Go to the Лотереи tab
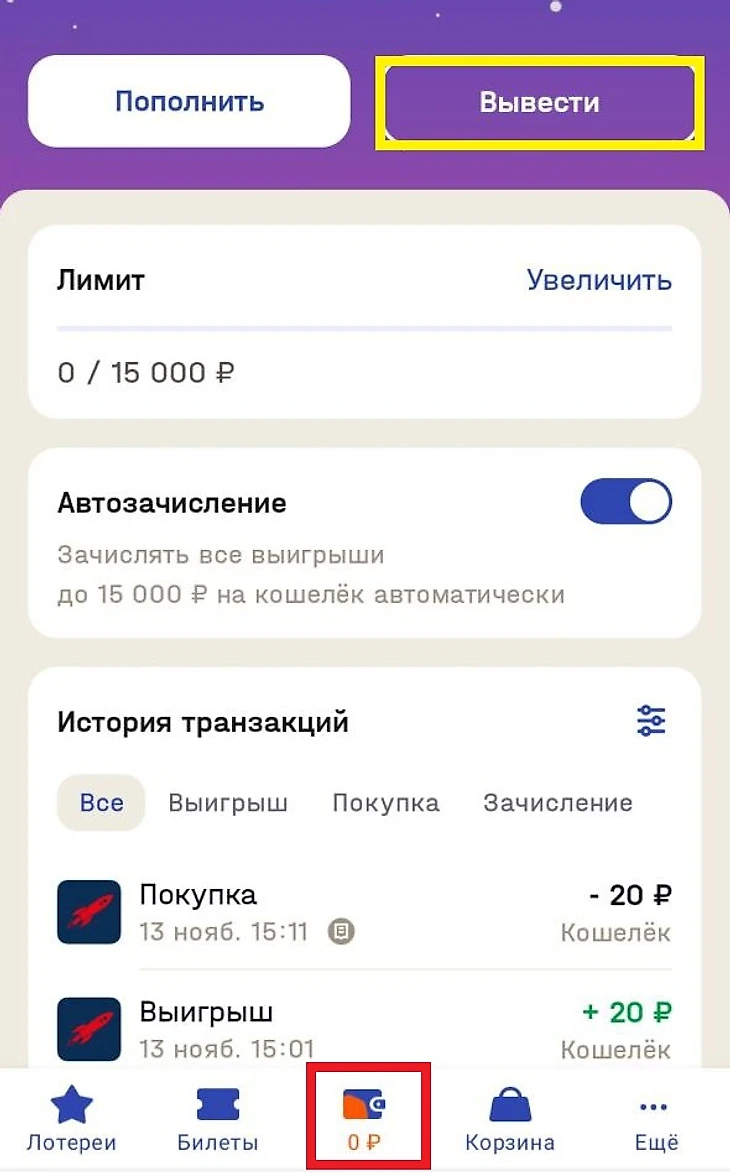 point(71,1122)
